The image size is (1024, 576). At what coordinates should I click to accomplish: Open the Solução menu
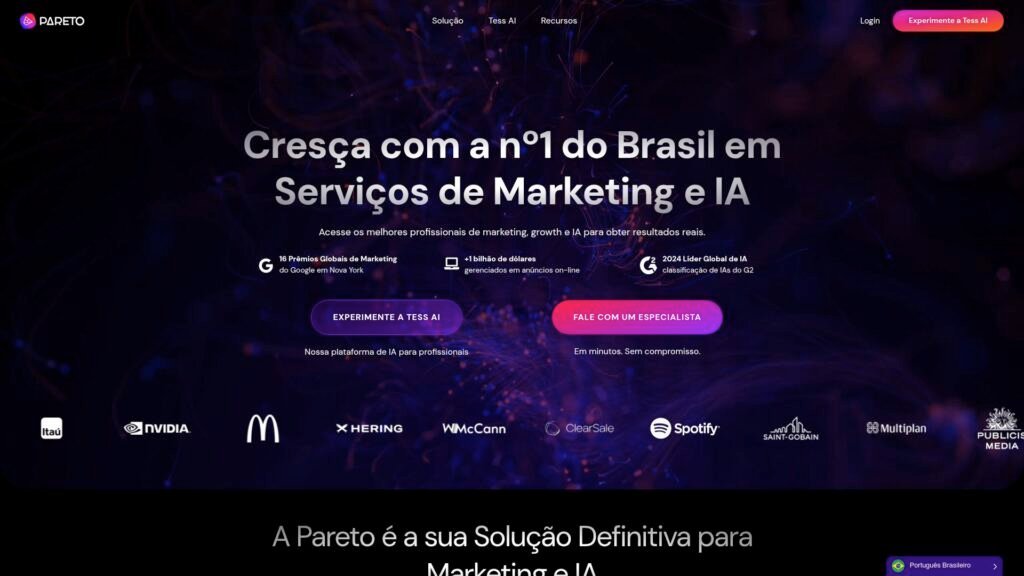tap(447, 20)
